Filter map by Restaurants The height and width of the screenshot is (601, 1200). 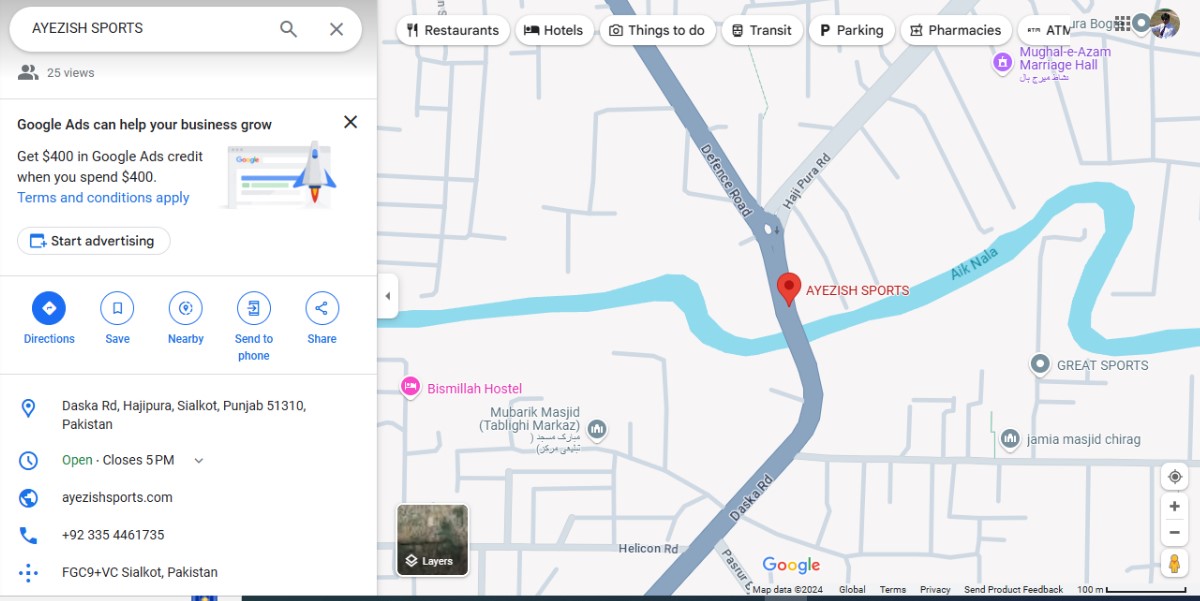(x=453, y=30)
